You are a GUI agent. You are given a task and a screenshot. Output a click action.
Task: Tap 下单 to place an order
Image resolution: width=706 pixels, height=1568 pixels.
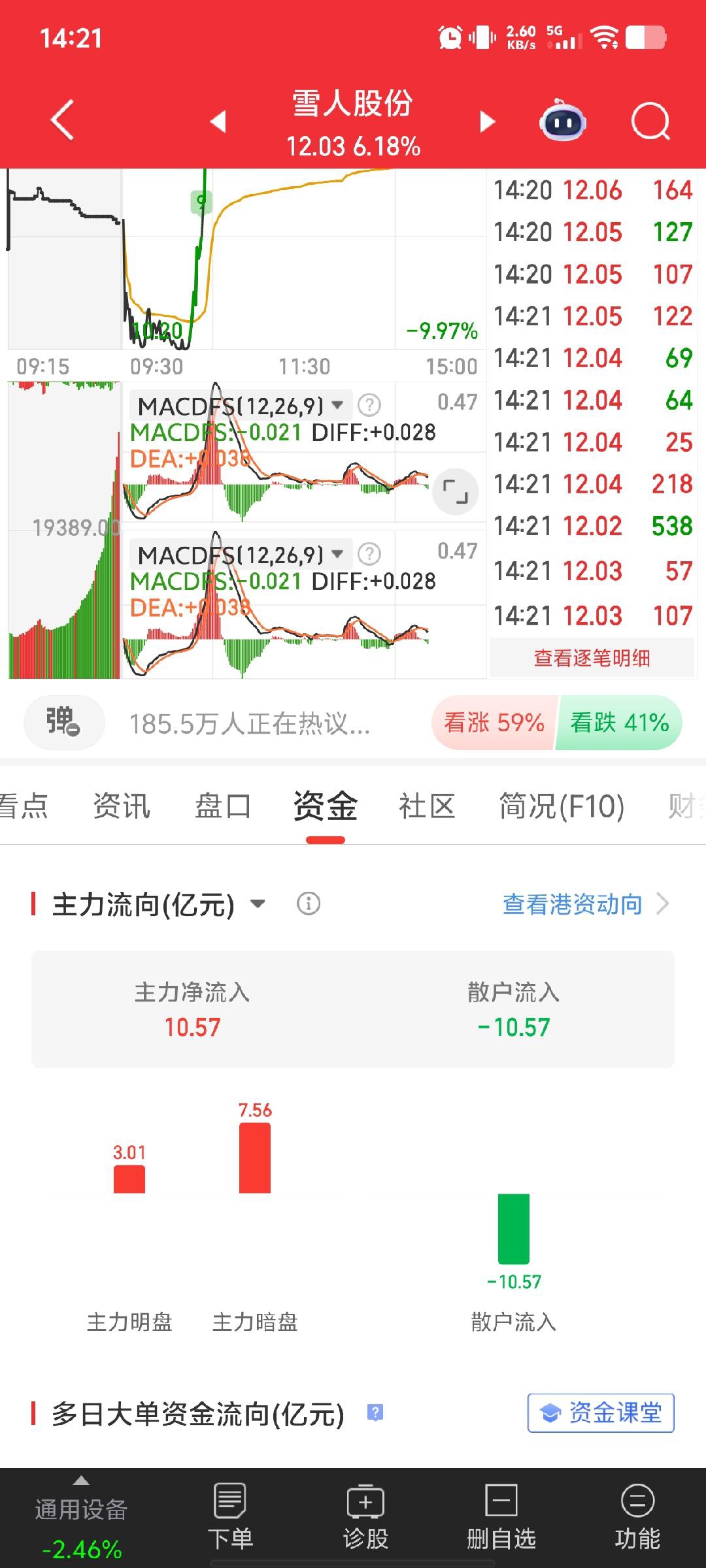click(x=230, y=1516)
